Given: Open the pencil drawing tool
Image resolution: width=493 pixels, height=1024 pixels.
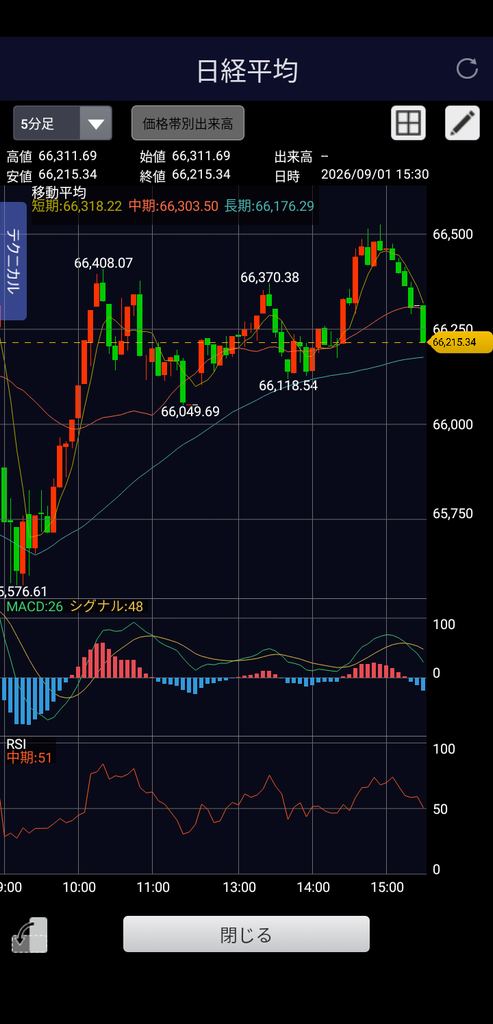Looking at the screenshot, I should click(x=462, y=123).
